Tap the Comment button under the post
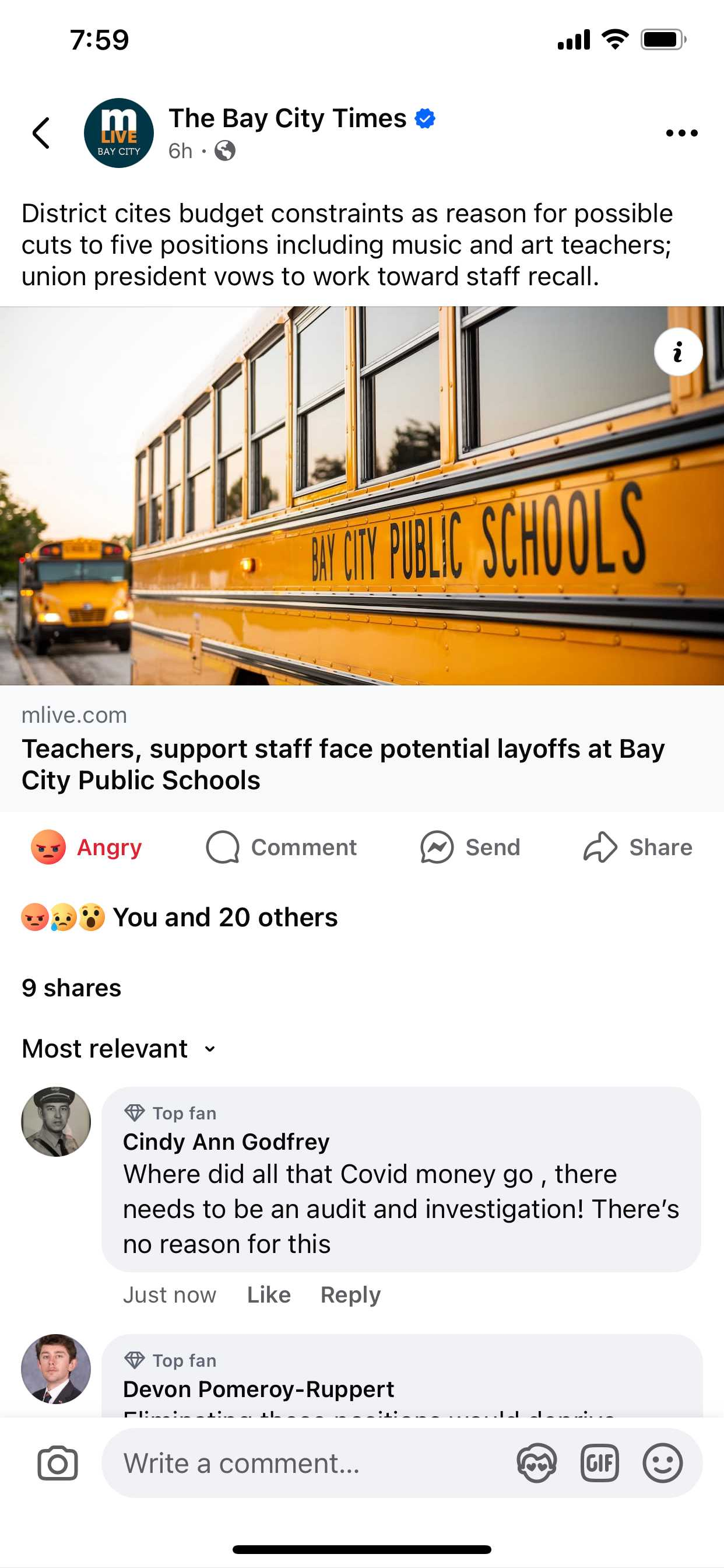The width and height of the screenshot is (724, 1568). [x=281, y=846]
